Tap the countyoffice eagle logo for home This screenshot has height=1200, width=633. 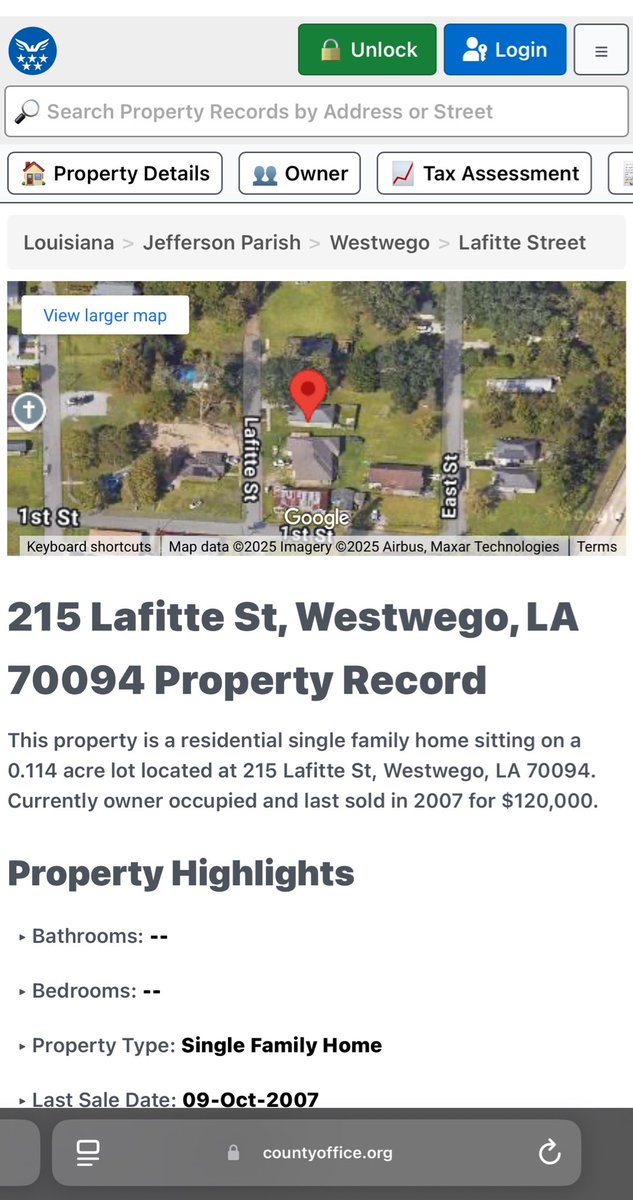click(33, 50)
